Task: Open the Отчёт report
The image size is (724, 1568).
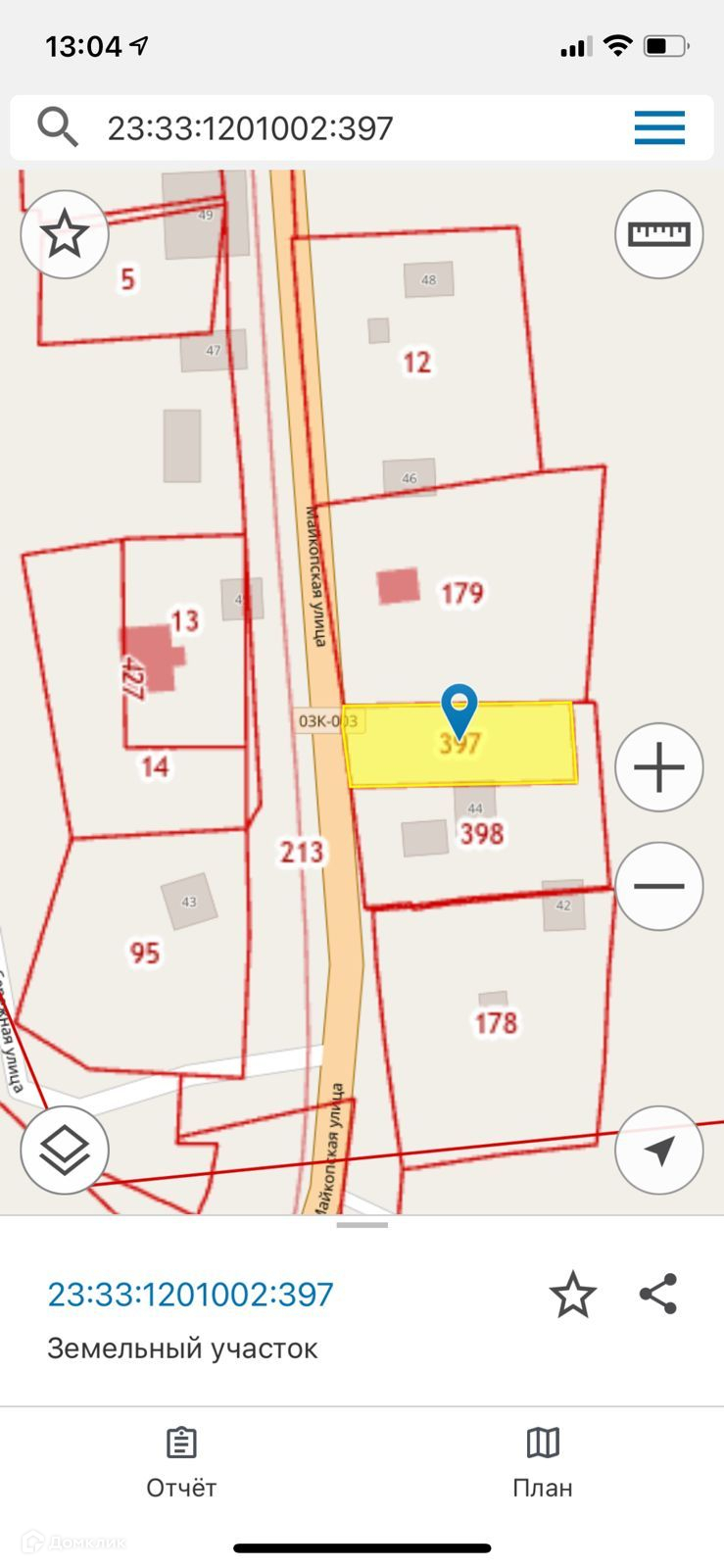Action: [x=181, y=1463]
